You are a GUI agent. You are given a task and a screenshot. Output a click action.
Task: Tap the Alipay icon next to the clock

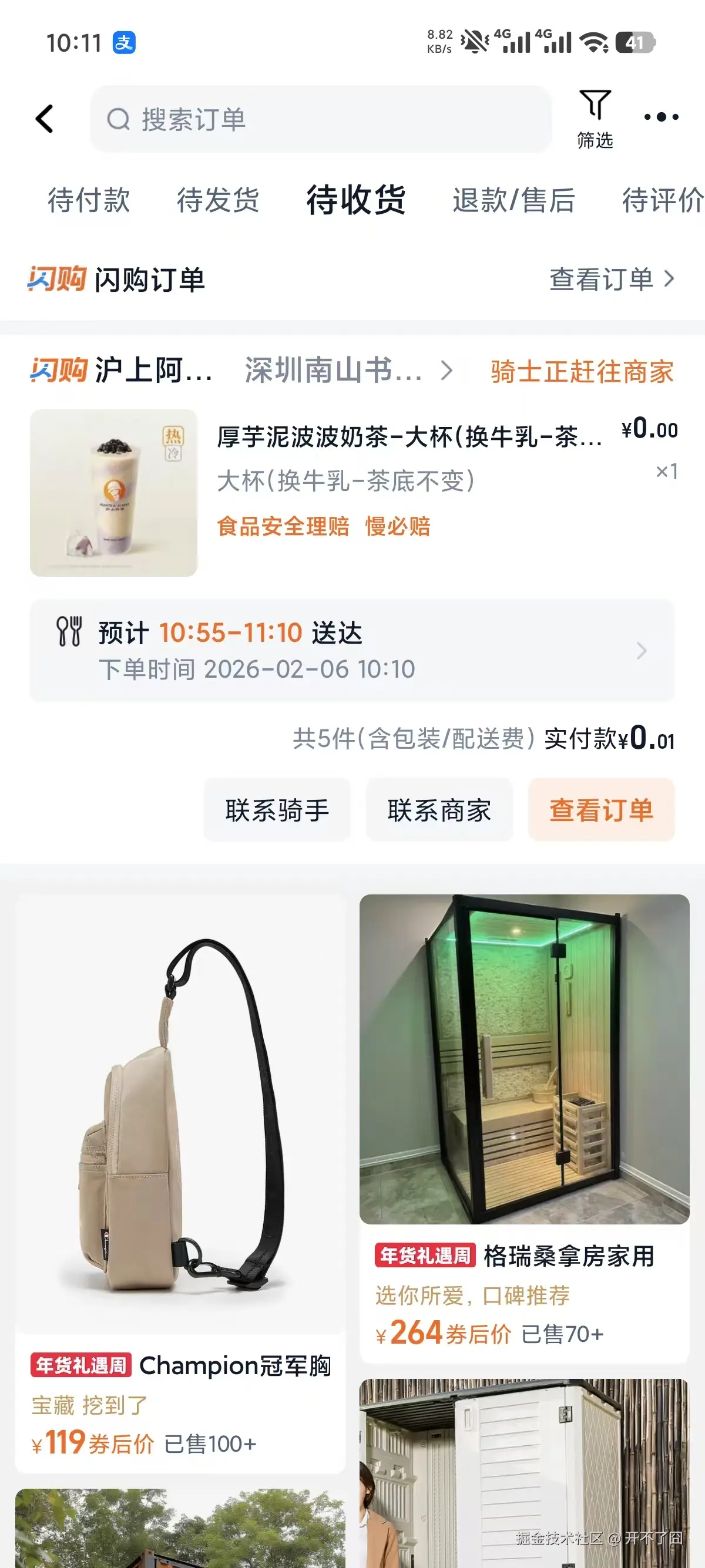(125, 42)
